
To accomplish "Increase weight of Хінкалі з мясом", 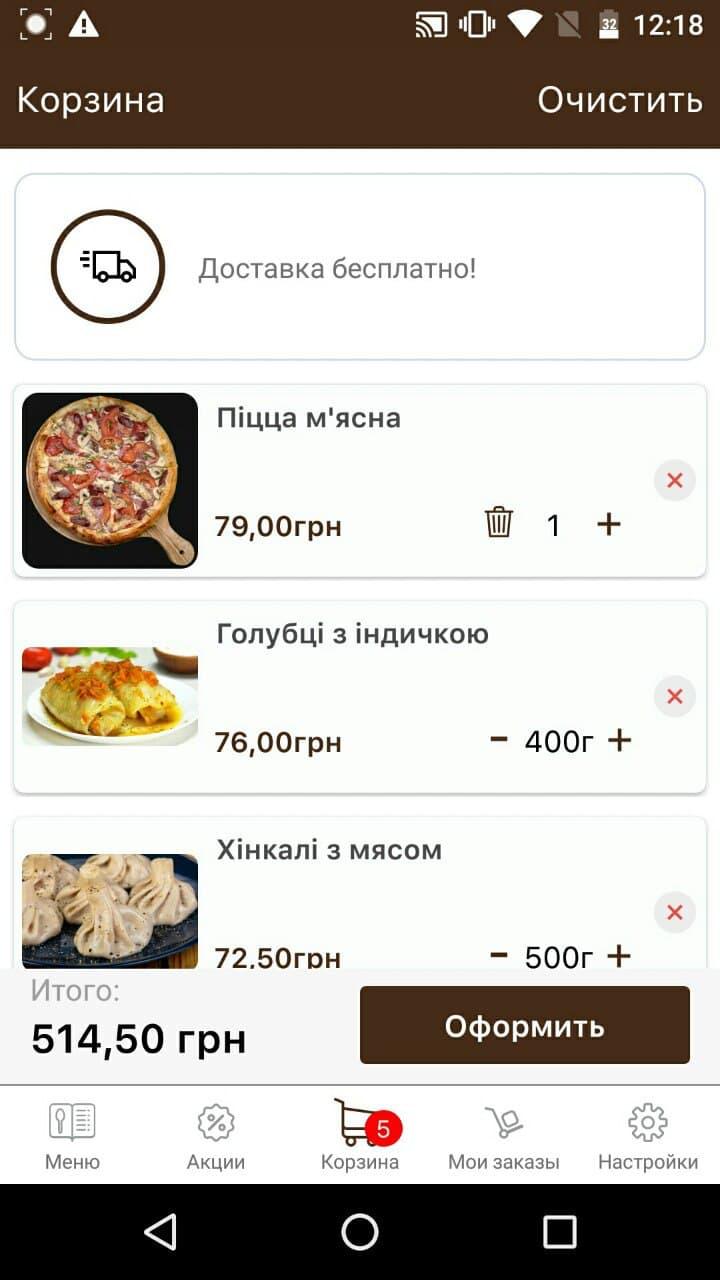I will coord(620,955).
